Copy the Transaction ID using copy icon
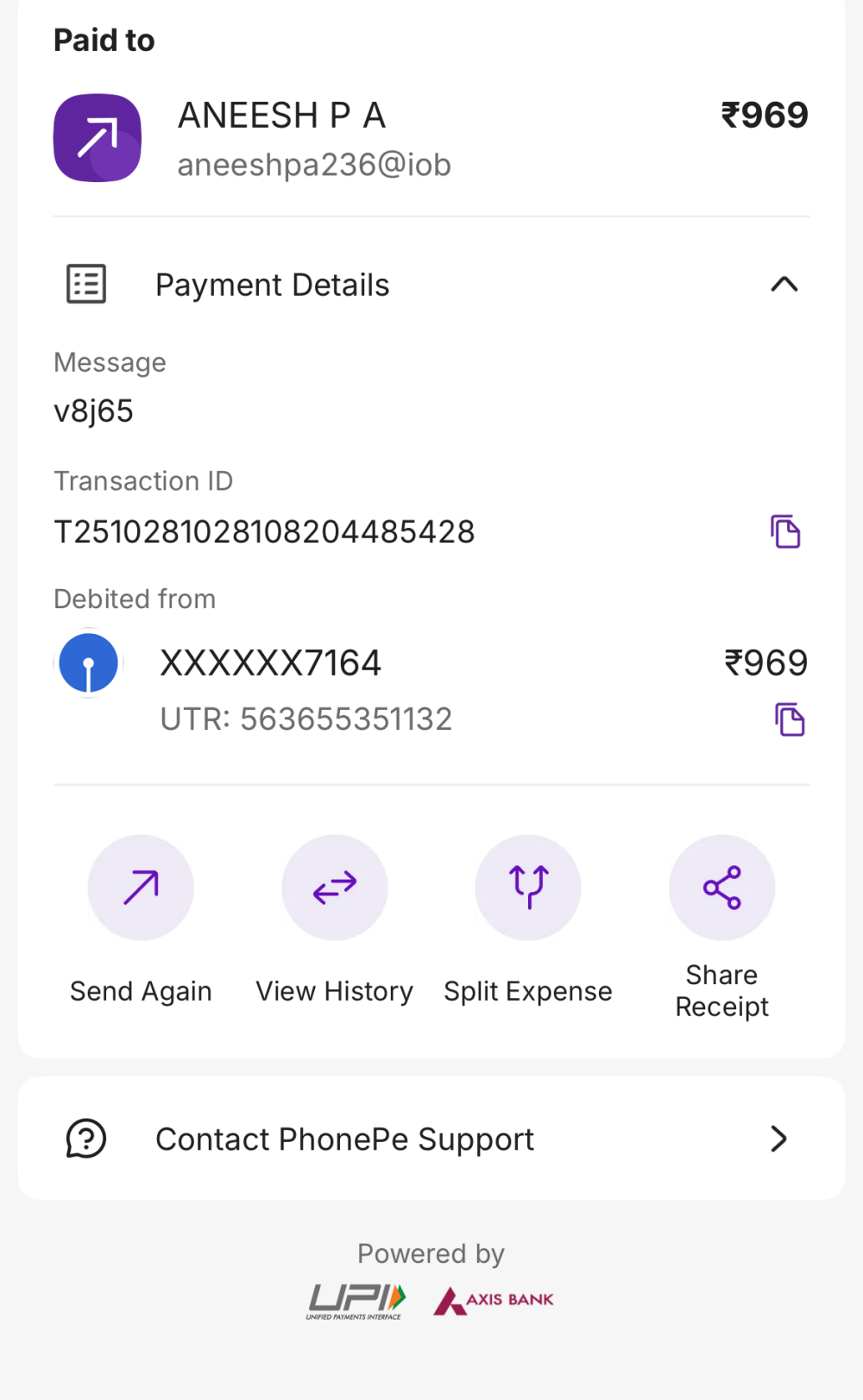 [786, 532]
